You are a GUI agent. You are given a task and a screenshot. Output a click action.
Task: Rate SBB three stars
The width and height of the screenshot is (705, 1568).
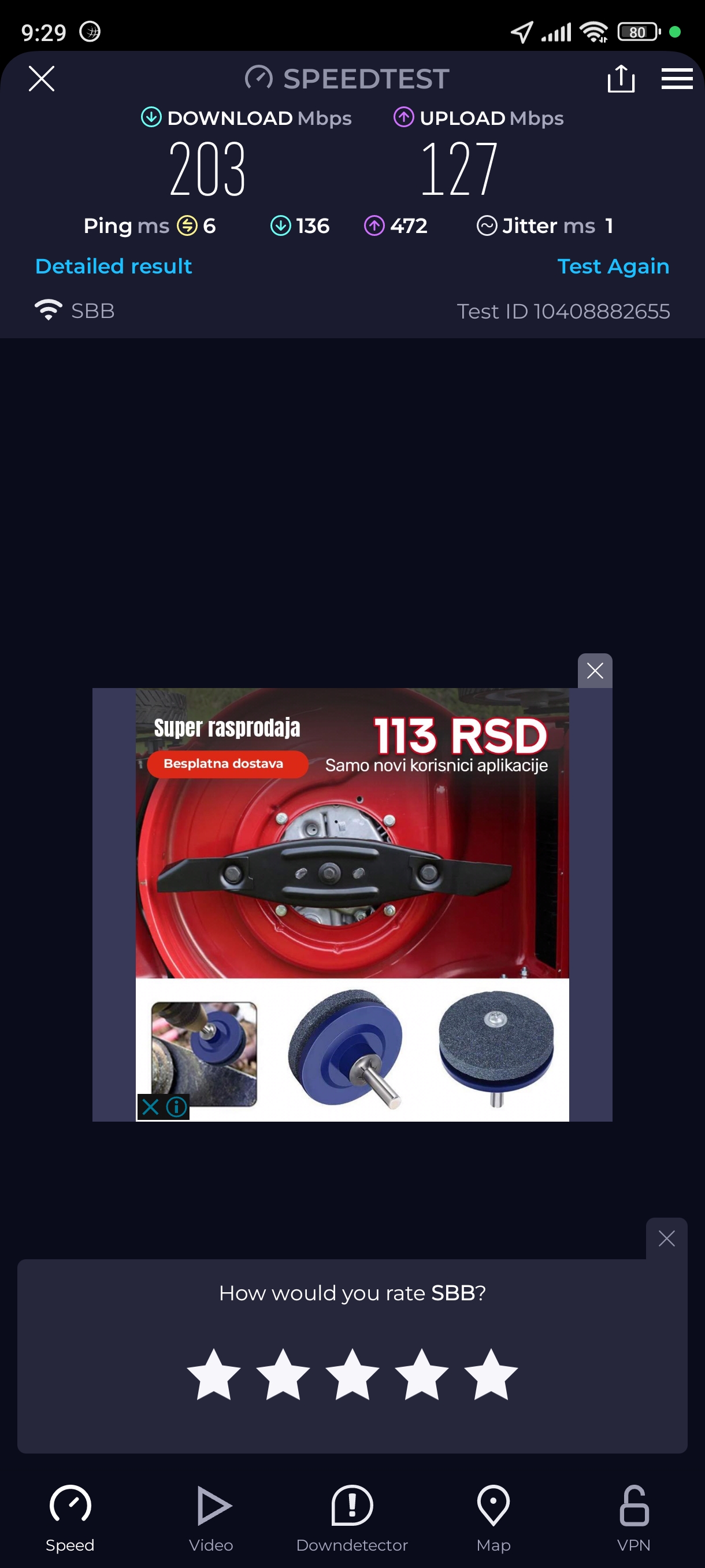(352, 1375)
